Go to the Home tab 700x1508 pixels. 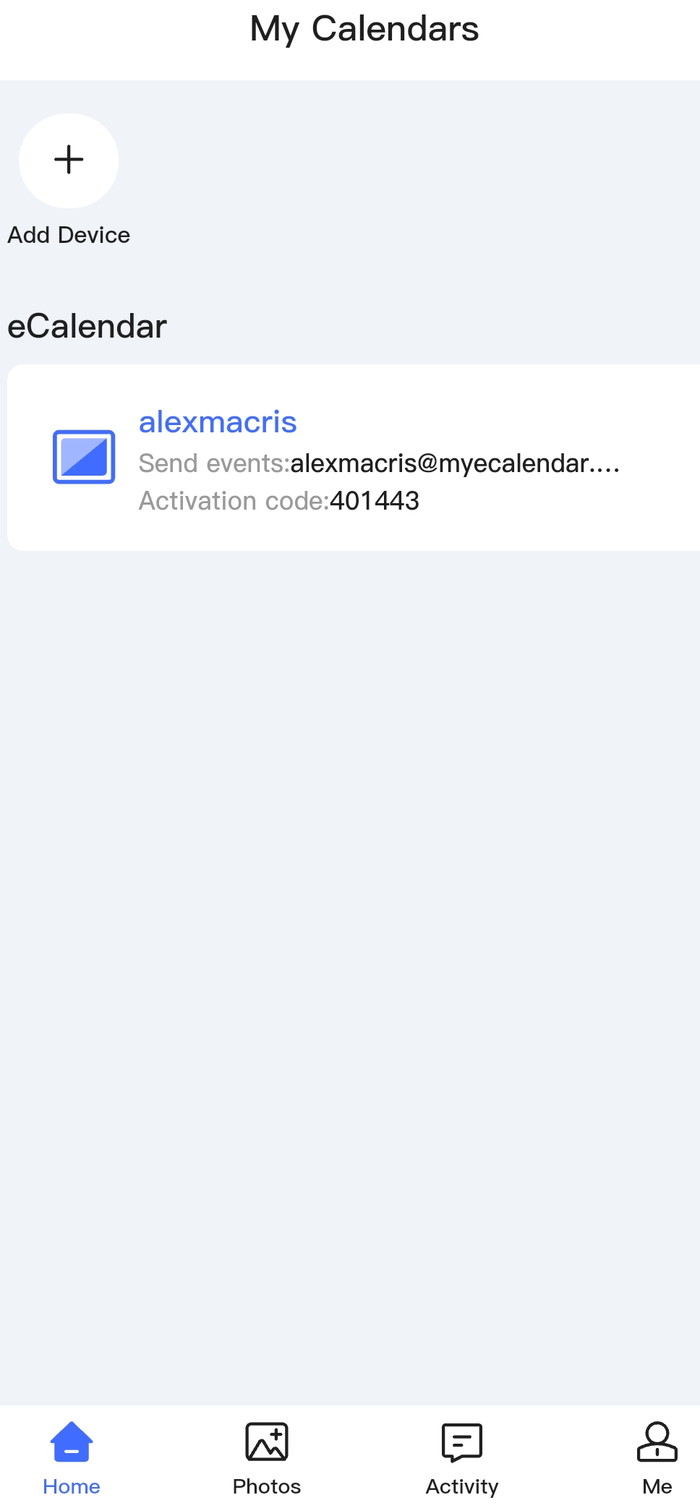pyautogui.click(x=71, y=1458)
